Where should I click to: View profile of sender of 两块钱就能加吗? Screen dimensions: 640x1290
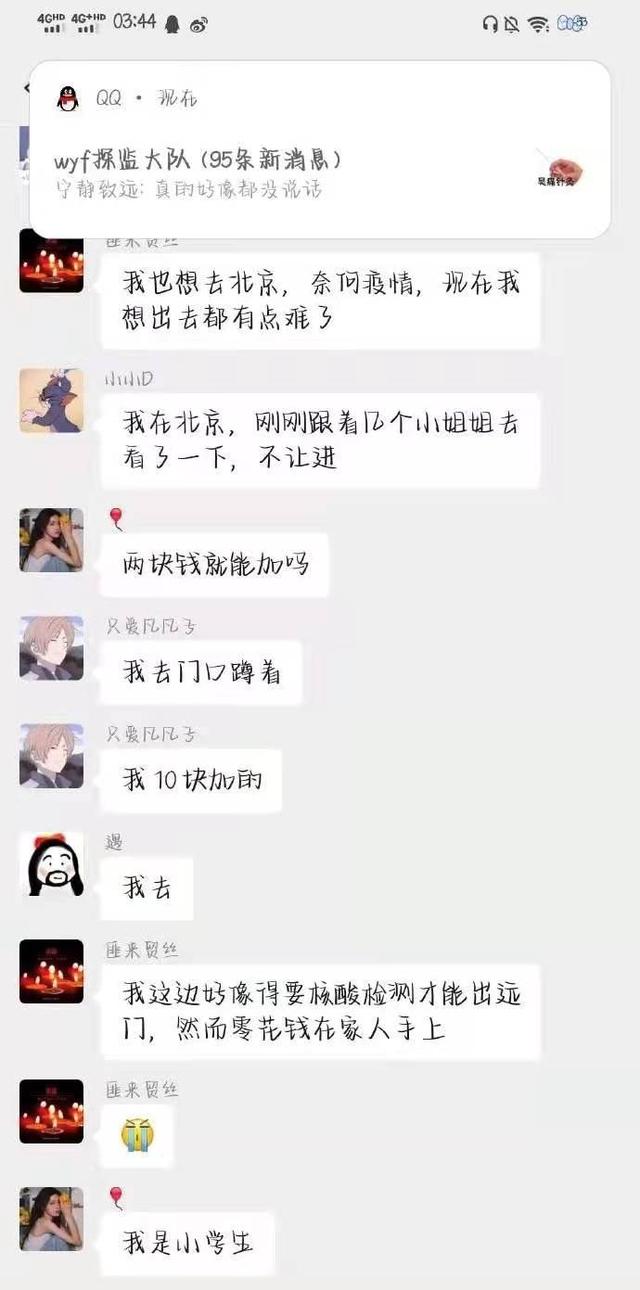[x=51, y=540]
